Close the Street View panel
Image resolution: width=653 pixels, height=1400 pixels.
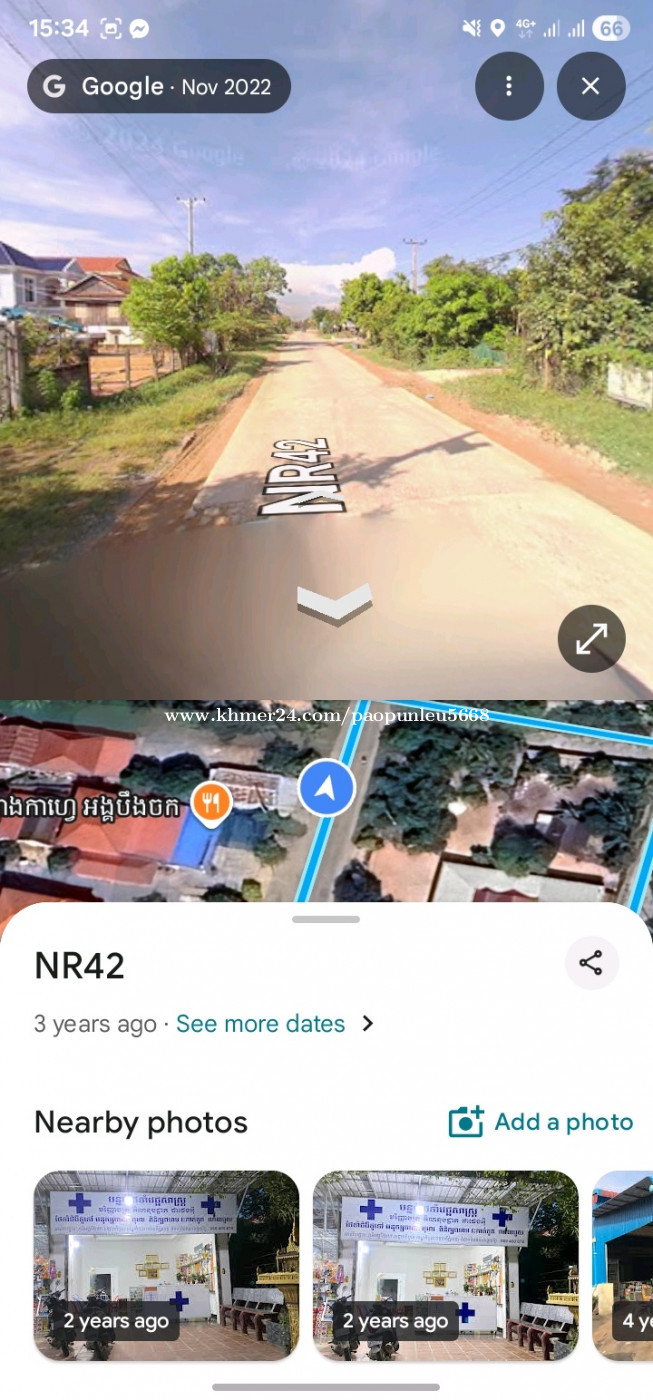[x=590, y=86]
